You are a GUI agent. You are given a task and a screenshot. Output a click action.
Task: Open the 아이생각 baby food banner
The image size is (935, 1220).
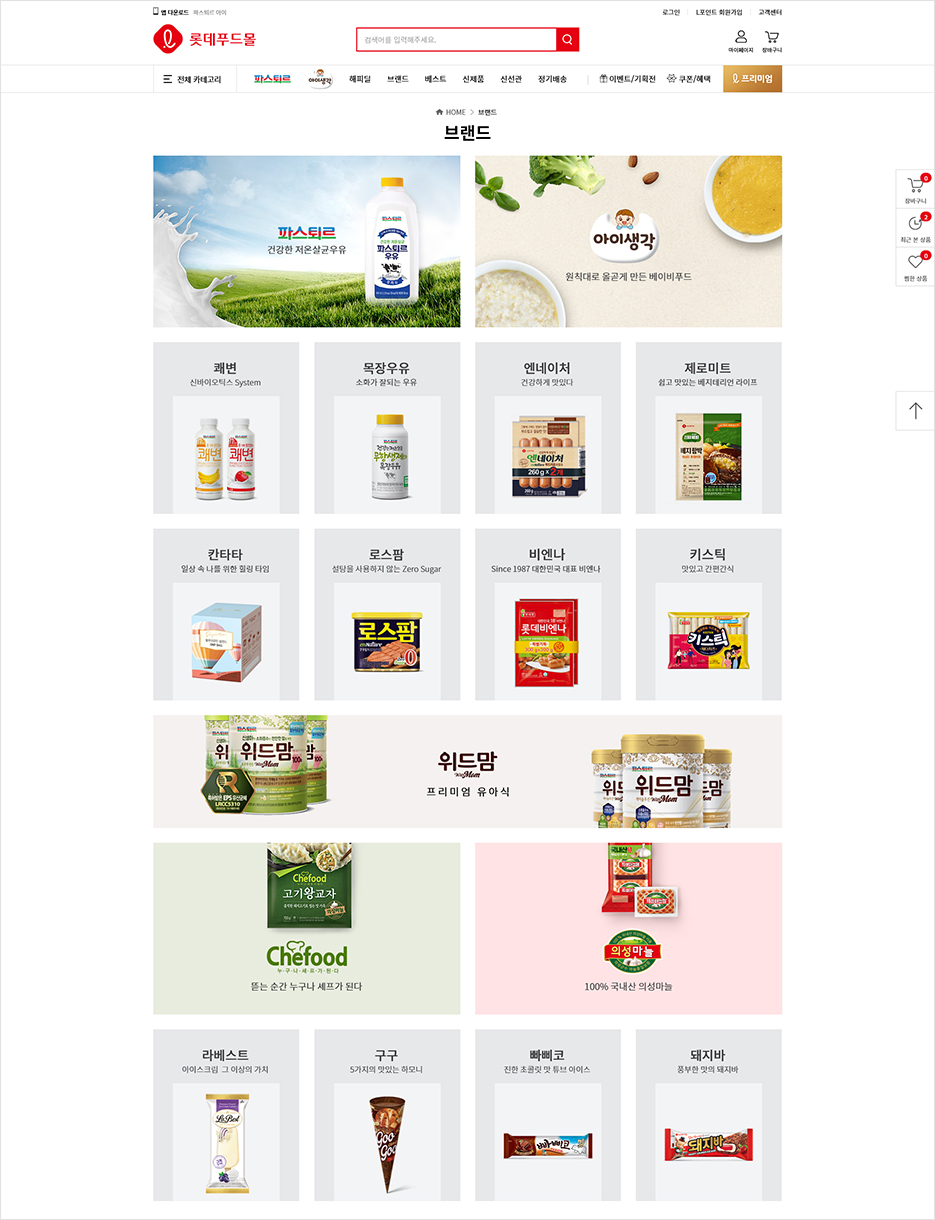click(628, 241)
